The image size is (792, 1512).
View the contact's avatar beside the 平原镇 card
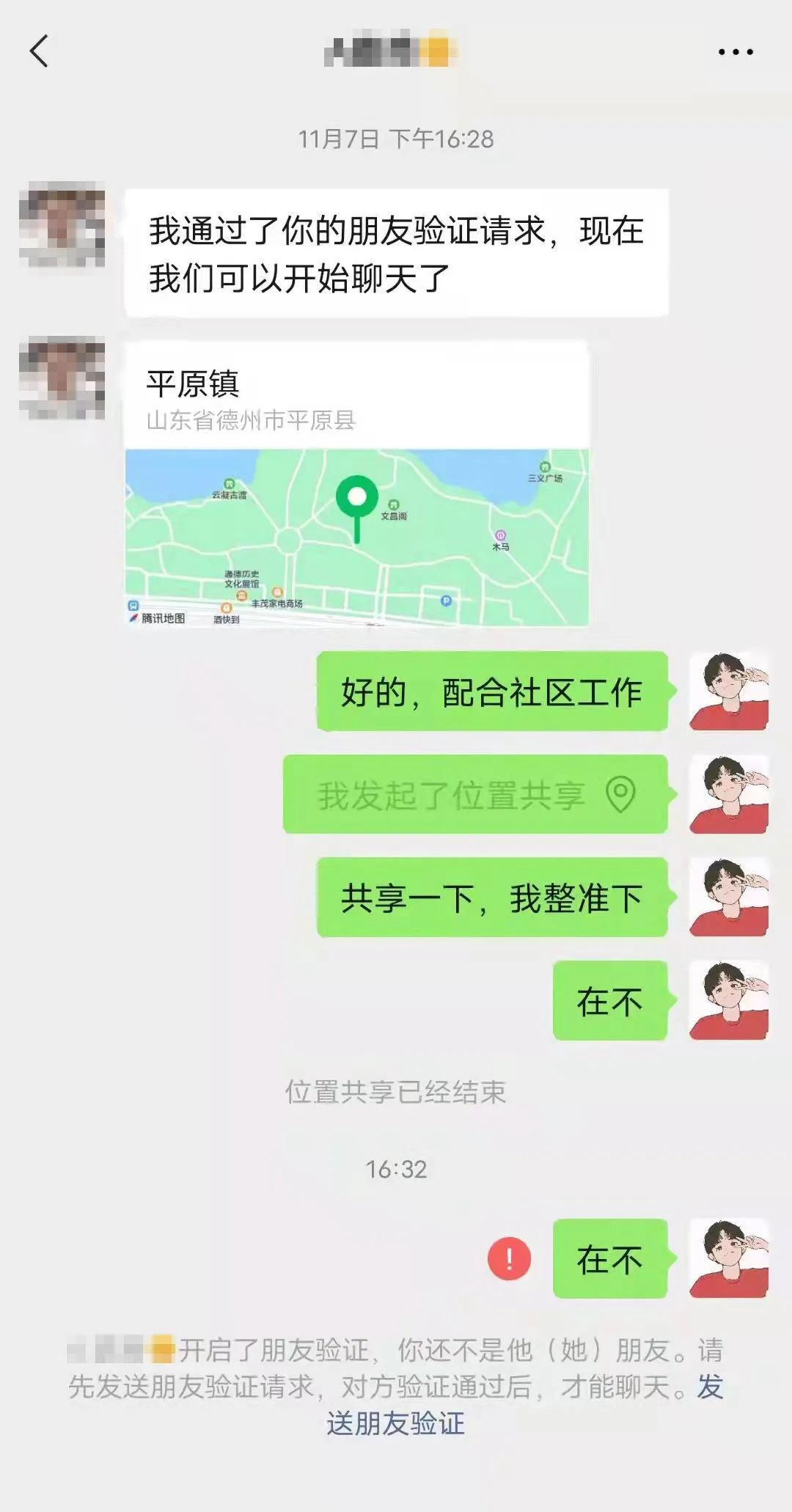(62, 378)
